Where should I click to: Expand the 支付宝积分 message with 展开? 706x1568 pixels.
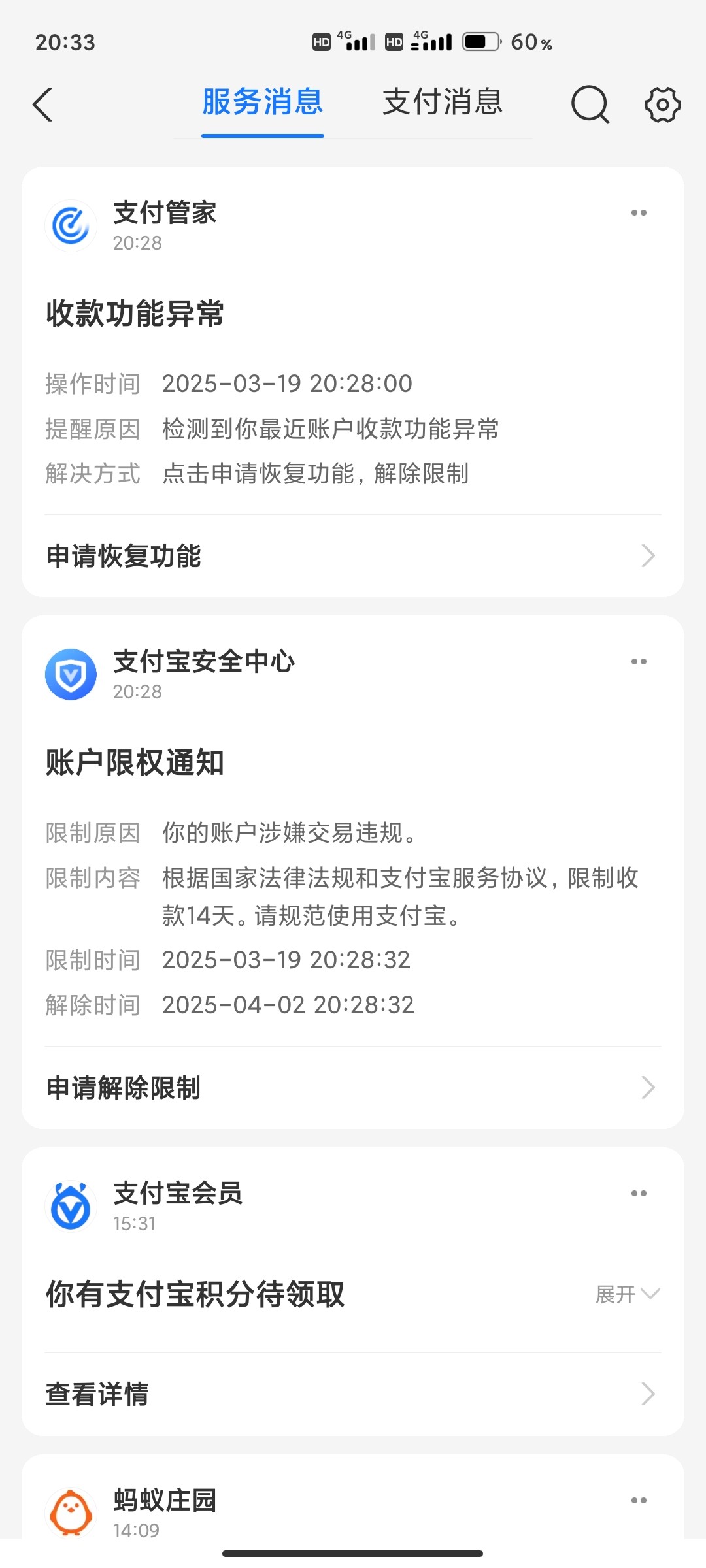[x=627, y=1294]
